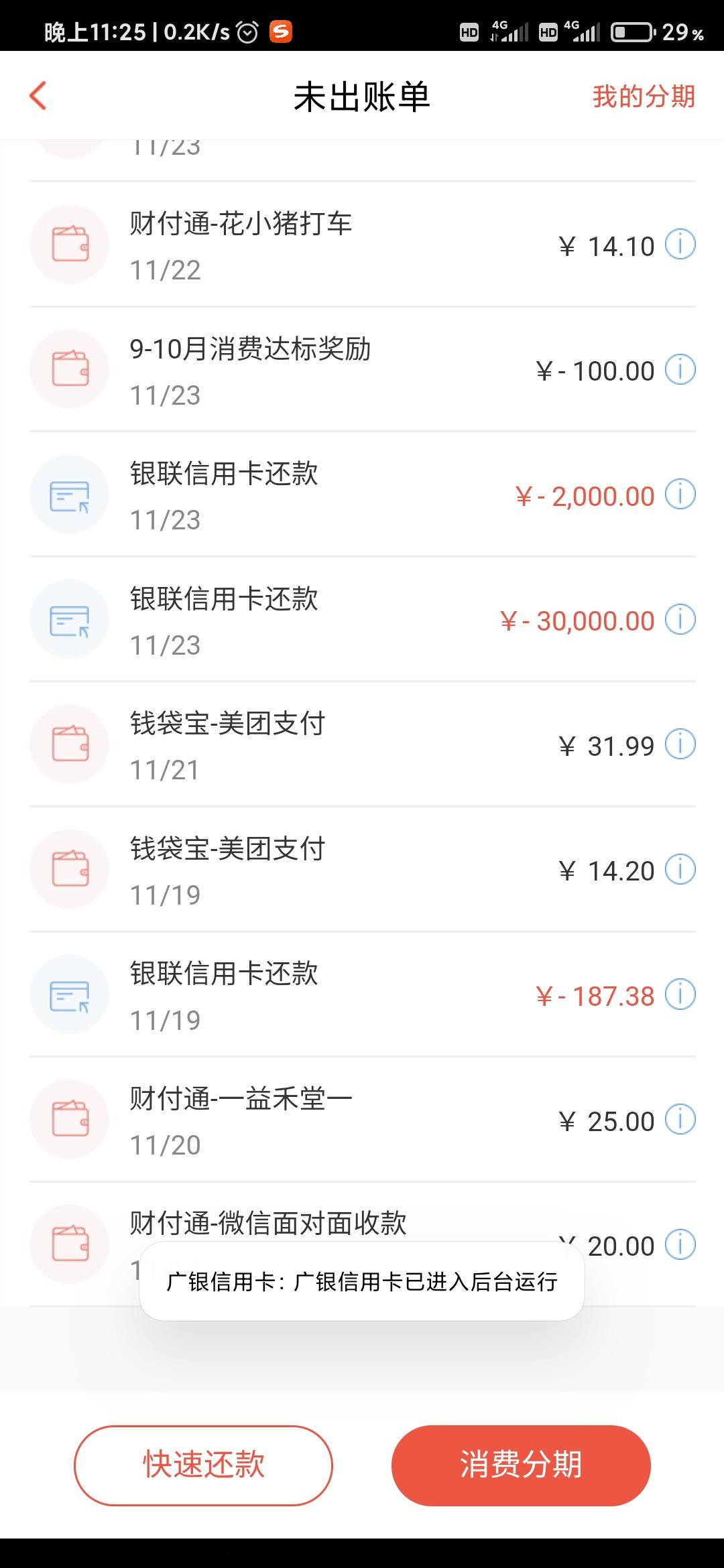Select the 消费分期 button
This screenshot has width=724, height=1568.
[521, 1465]
